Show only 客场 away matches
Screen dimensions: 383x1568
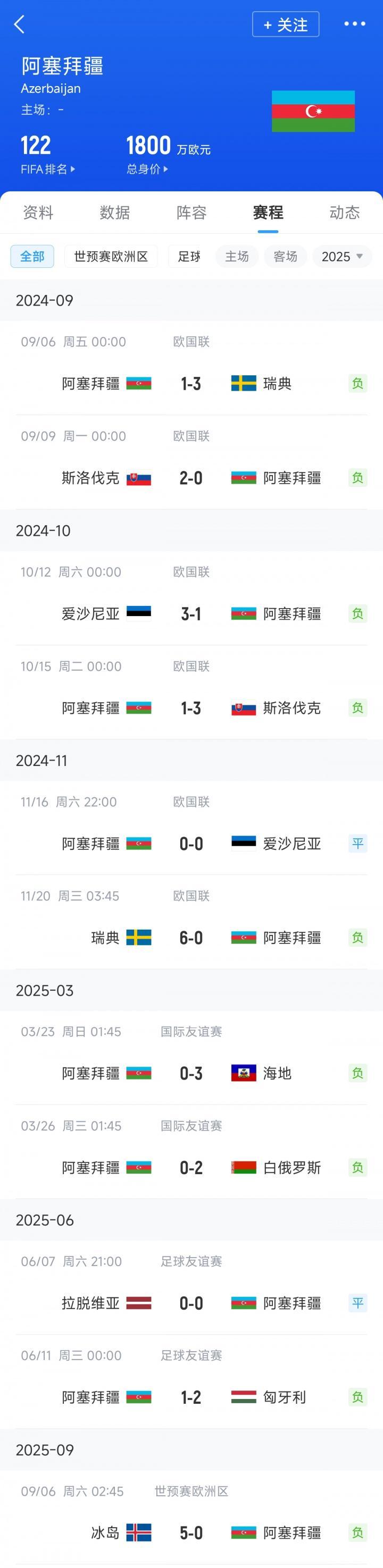point(285,256)
